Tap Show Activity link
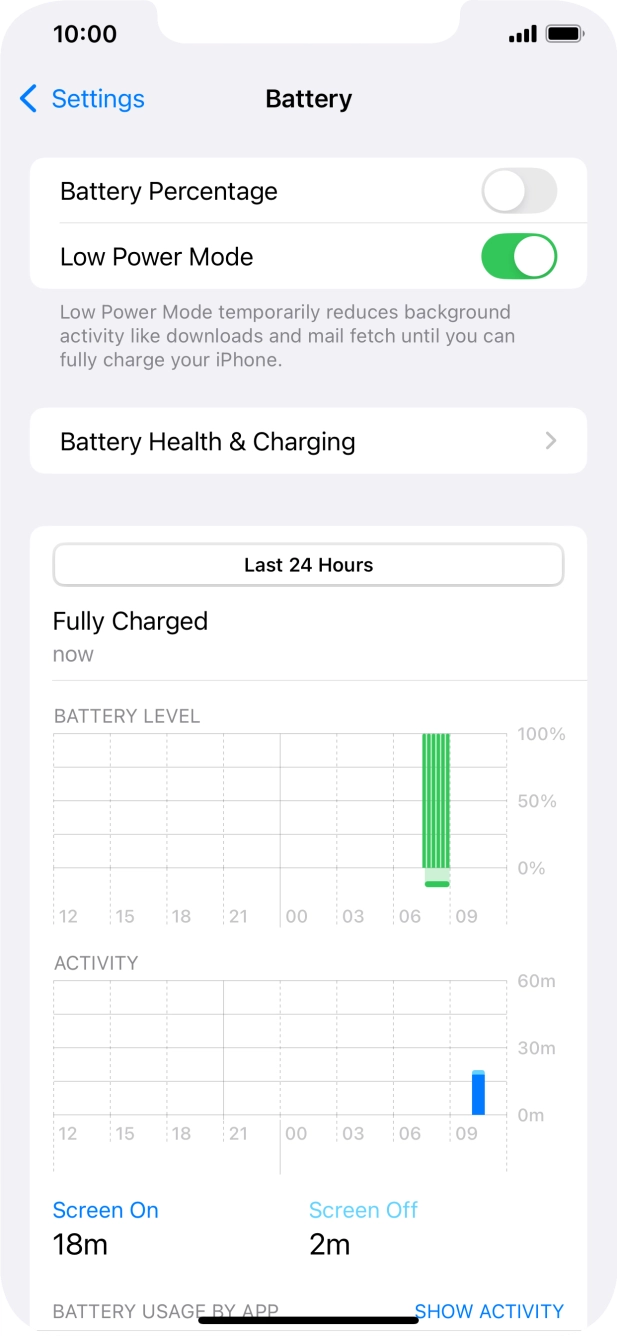617x1336 pixels. [489, 1311]
